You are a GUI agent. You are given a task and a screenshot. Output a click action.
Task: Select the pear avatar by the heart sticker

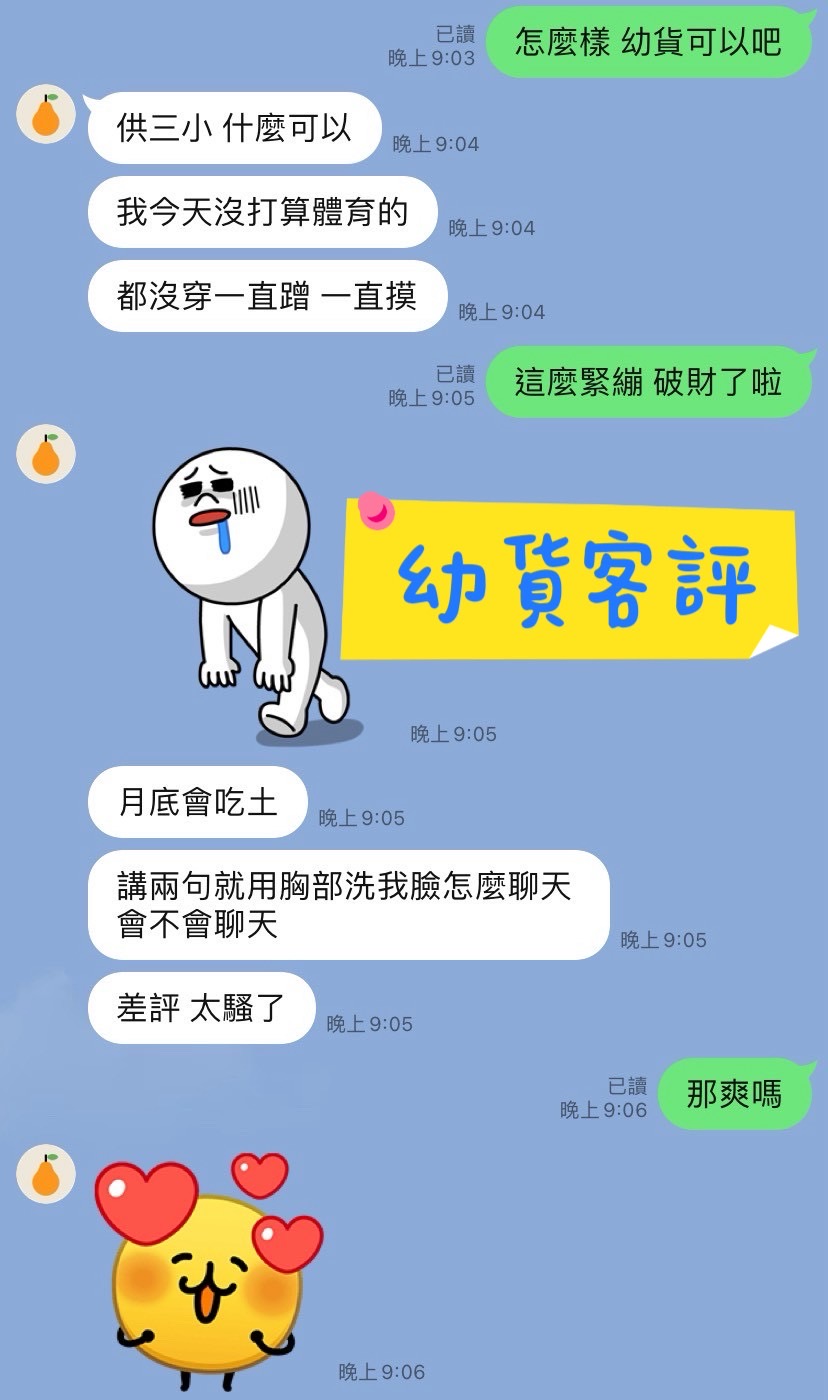point(44,1174)
